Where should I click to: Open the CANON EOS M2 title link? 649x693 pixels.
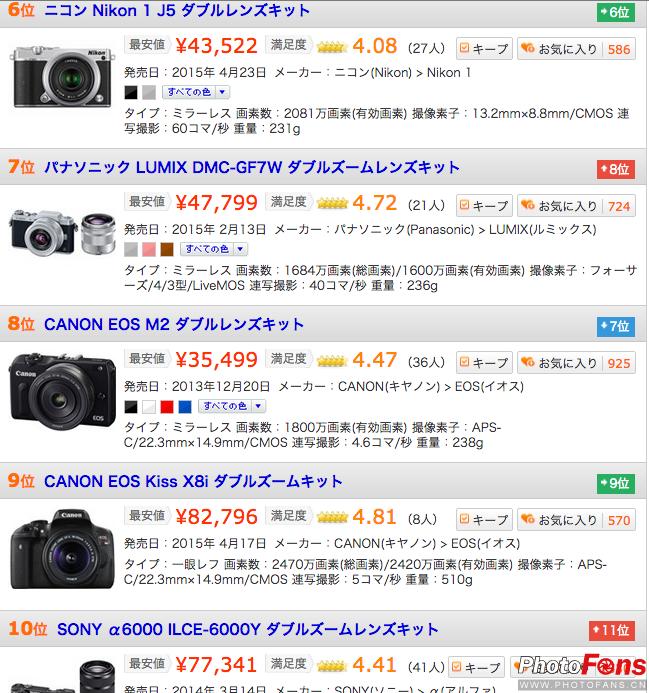click(174, 324)
